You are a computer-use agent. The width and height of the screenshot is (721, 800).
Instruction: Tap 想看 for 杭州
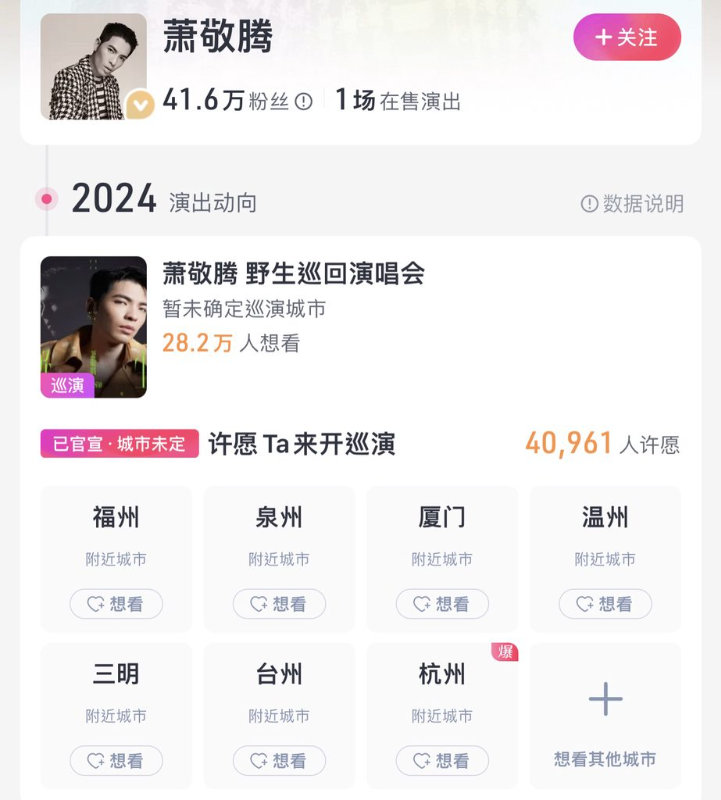442,761
